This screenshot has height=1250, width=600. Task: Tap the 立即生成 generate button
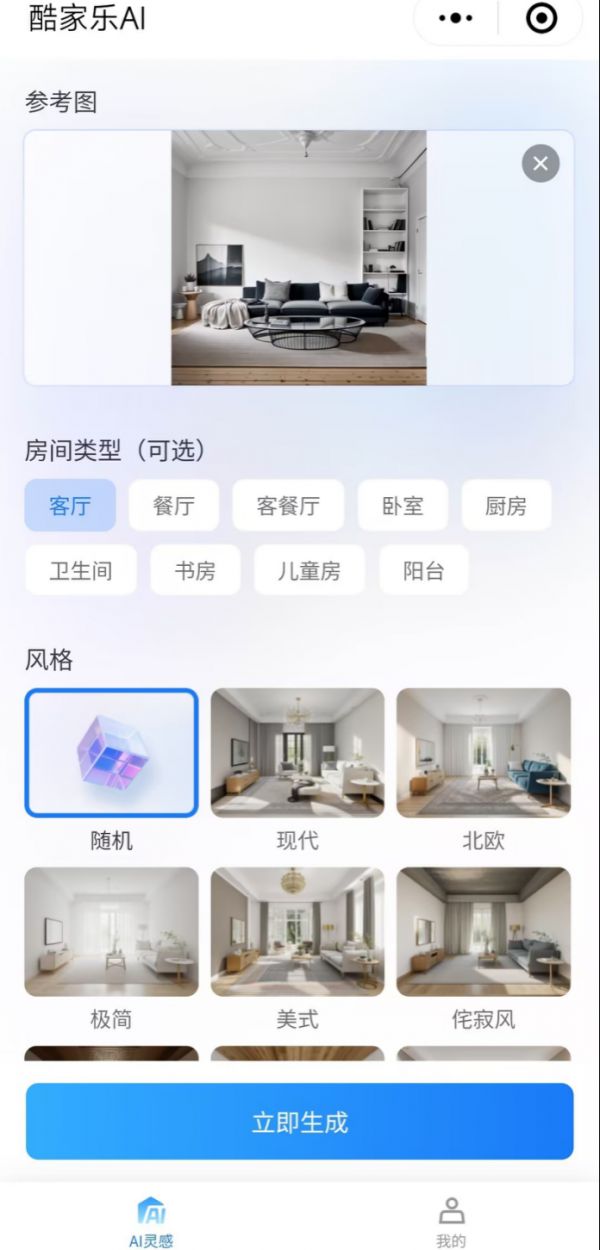(300, 1122)
